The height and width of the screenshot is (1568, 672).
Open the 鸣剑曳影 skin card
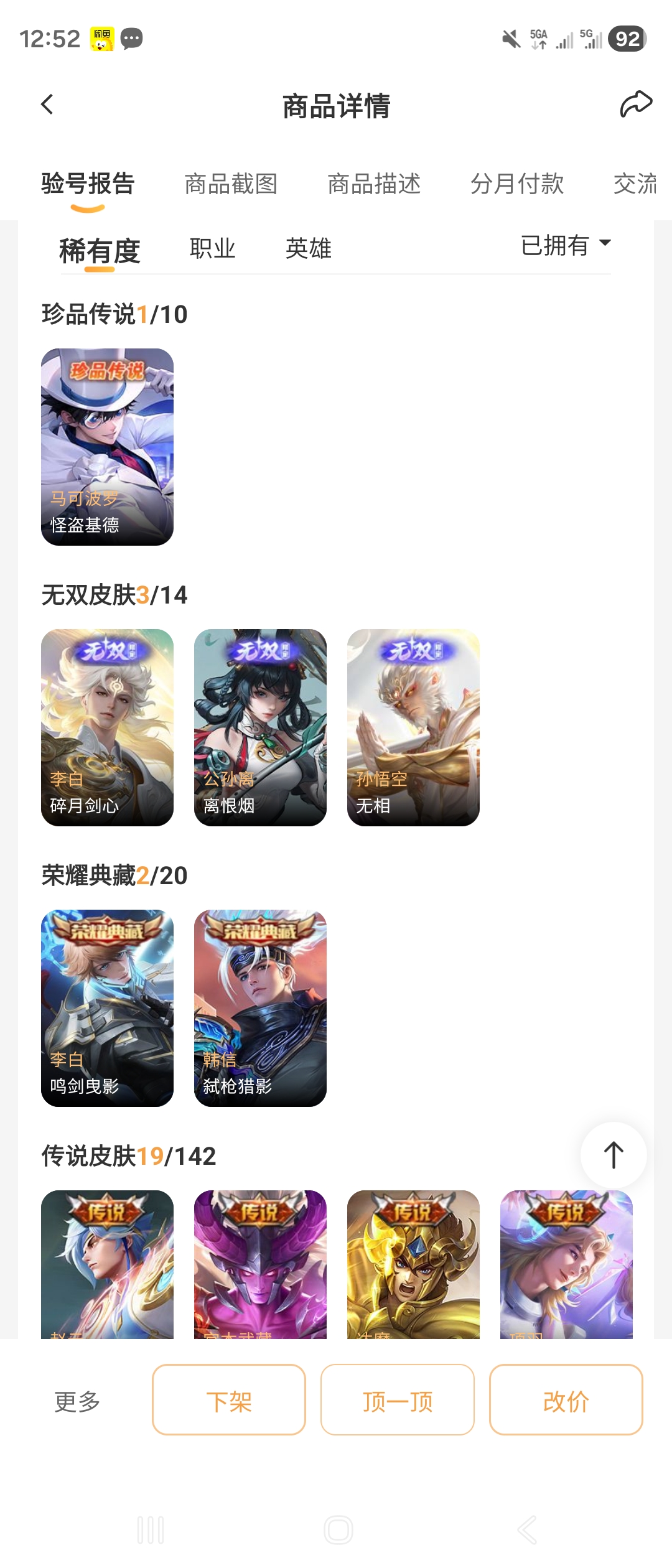click(x=107, y=1008)
